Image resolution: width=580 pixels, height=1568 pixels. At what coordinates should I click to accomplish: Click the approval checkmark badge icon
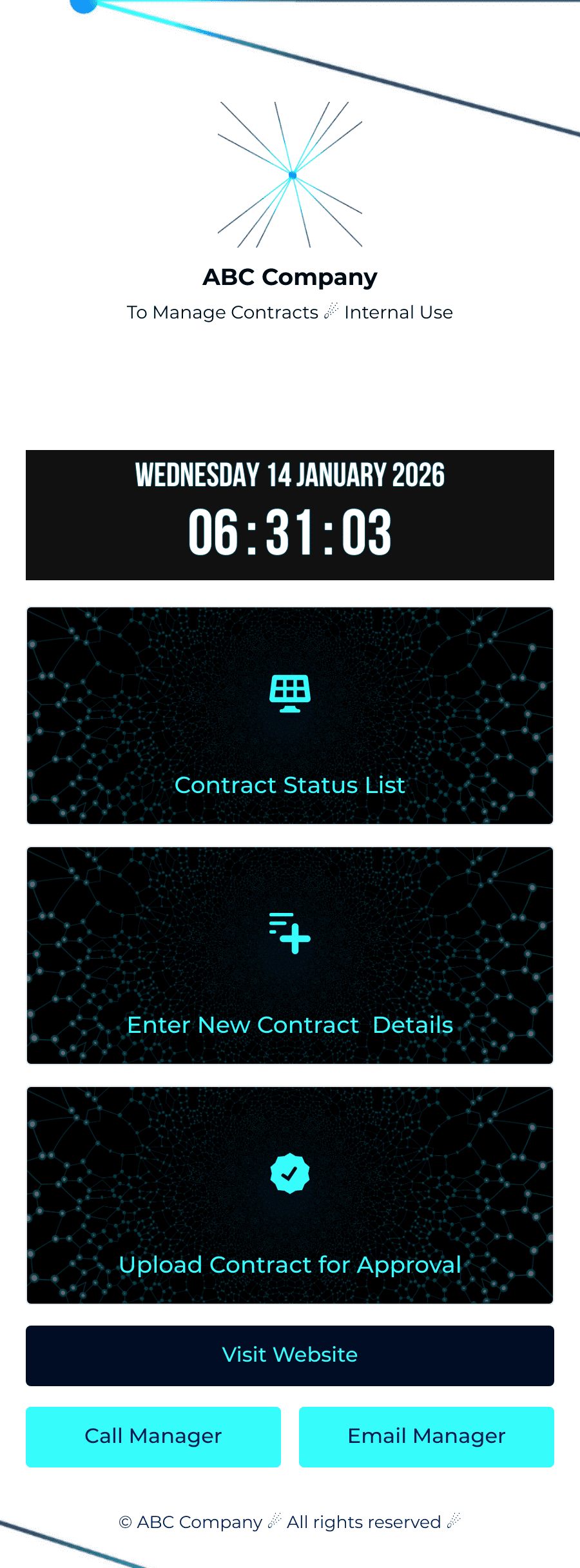click(x=289, y=1173)
